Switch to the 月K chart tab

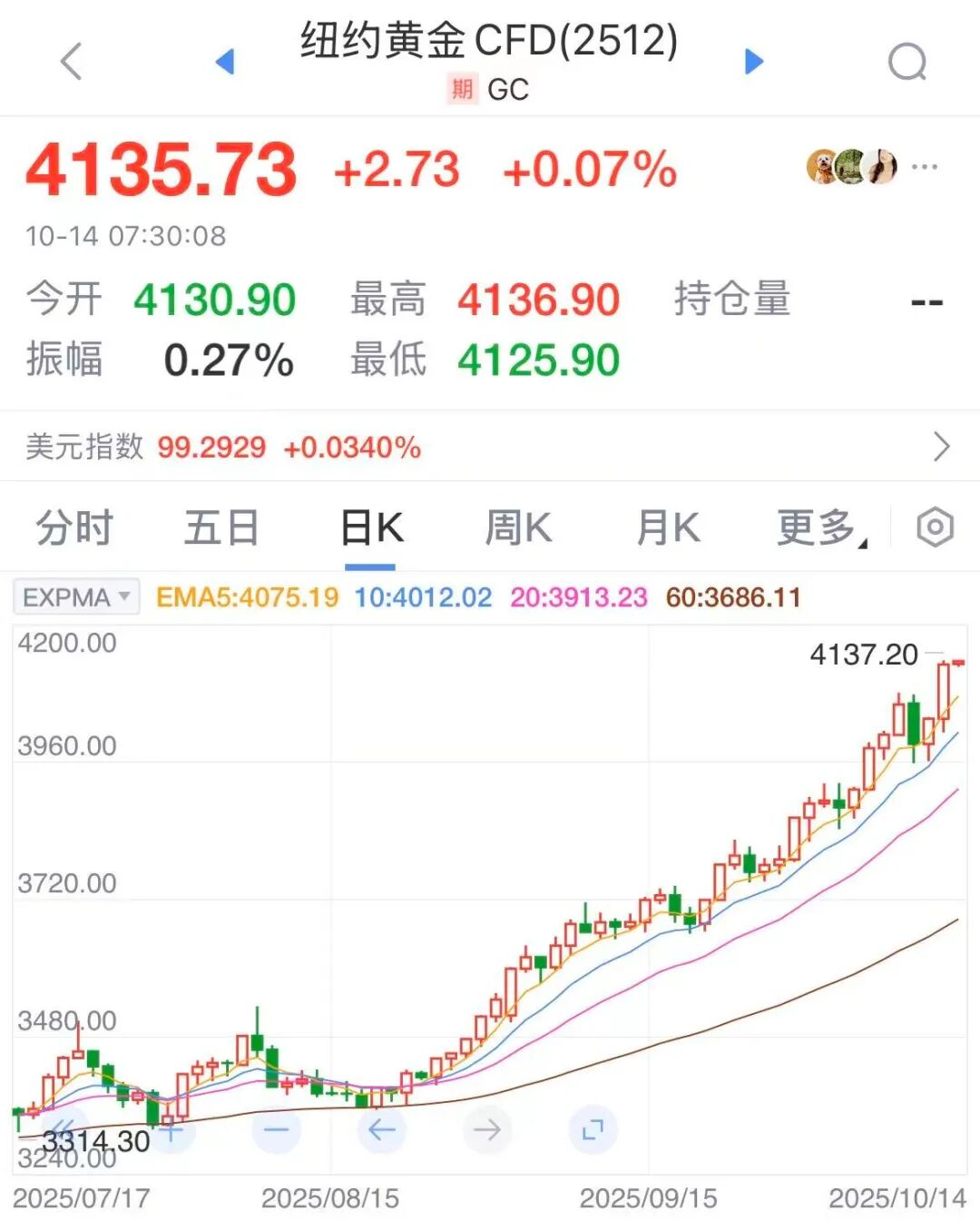pyautogui.click(x=668, y=527)
